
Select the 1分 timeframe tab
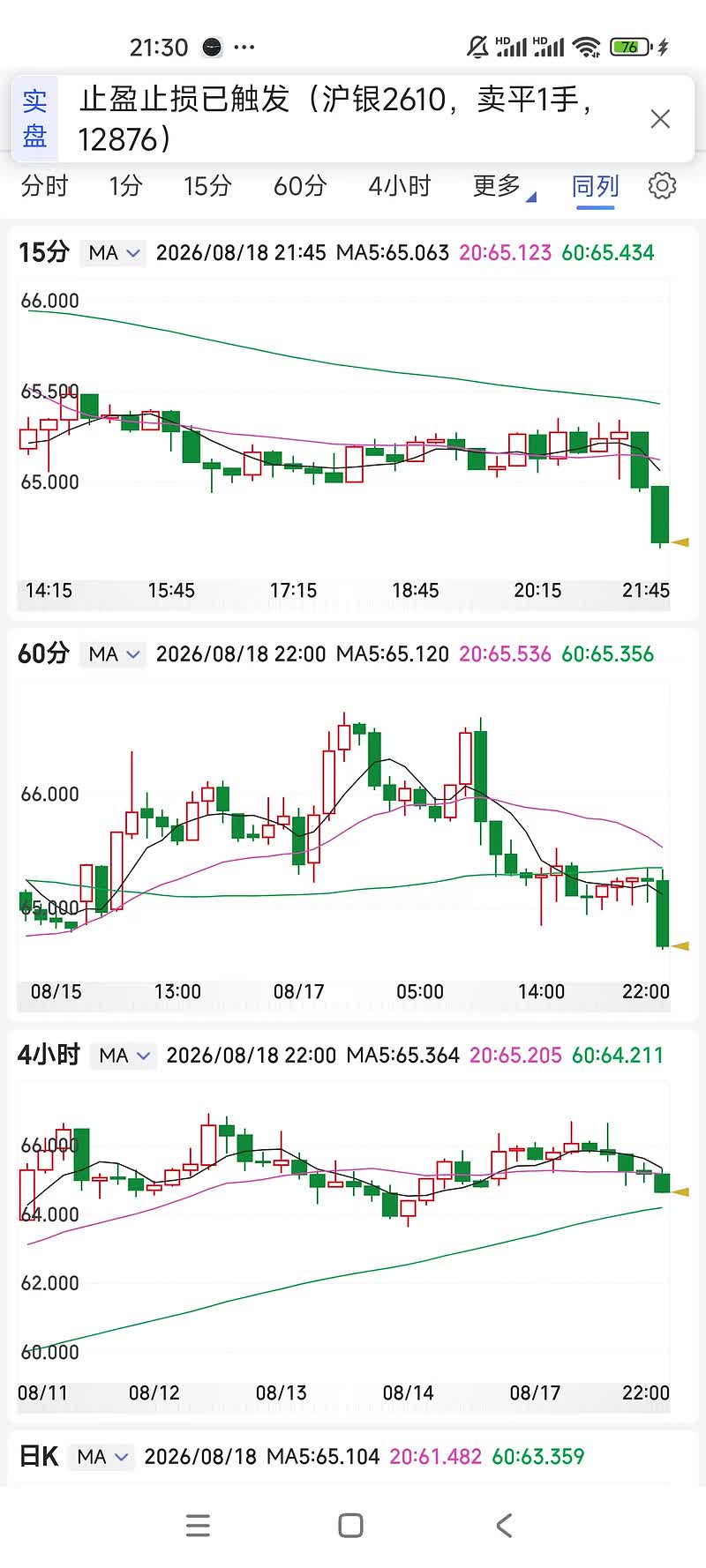(x=125, y=186)
